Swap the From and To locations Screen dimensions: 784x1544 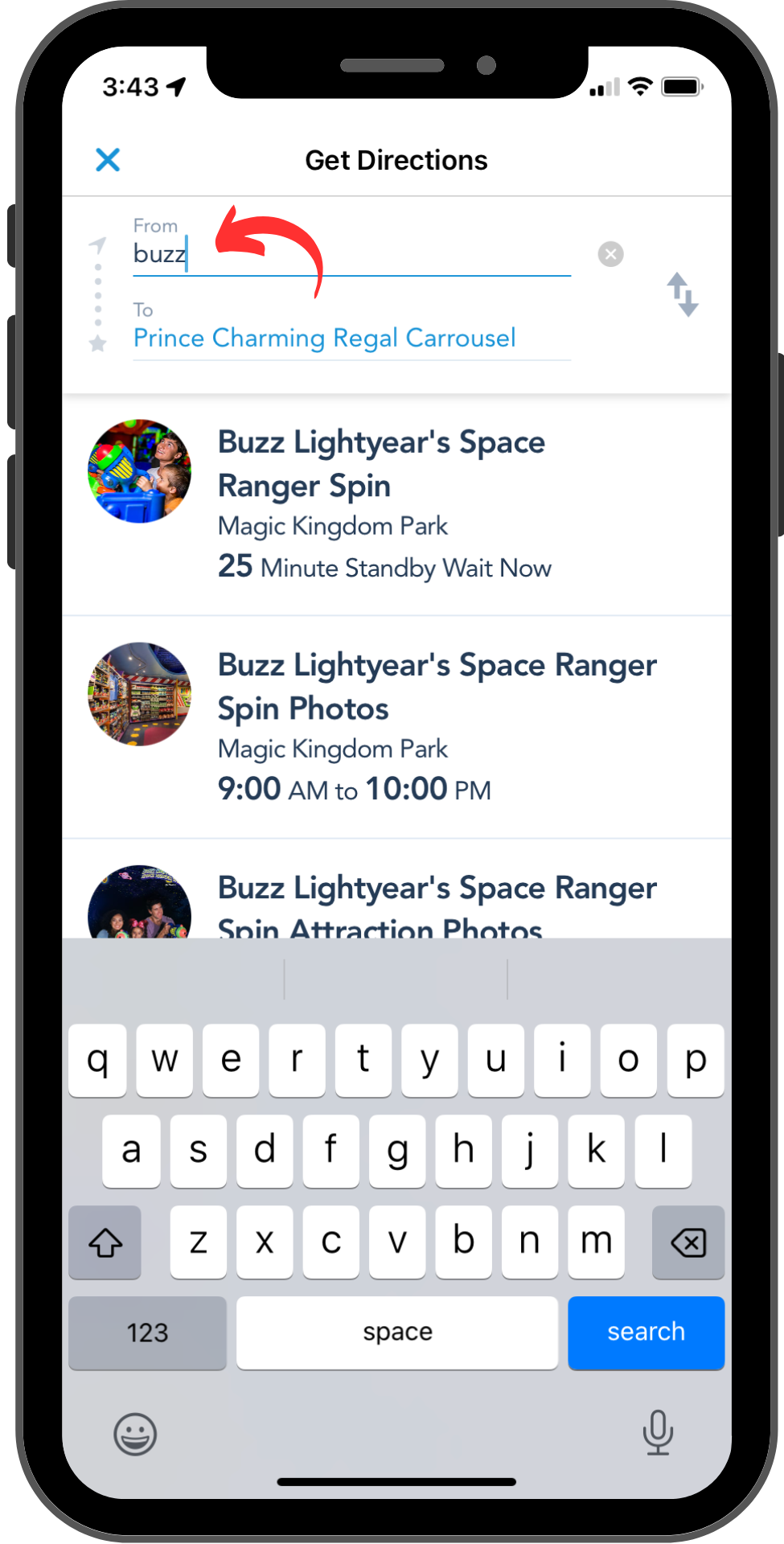pyautogui.click(x=682, y=294)
